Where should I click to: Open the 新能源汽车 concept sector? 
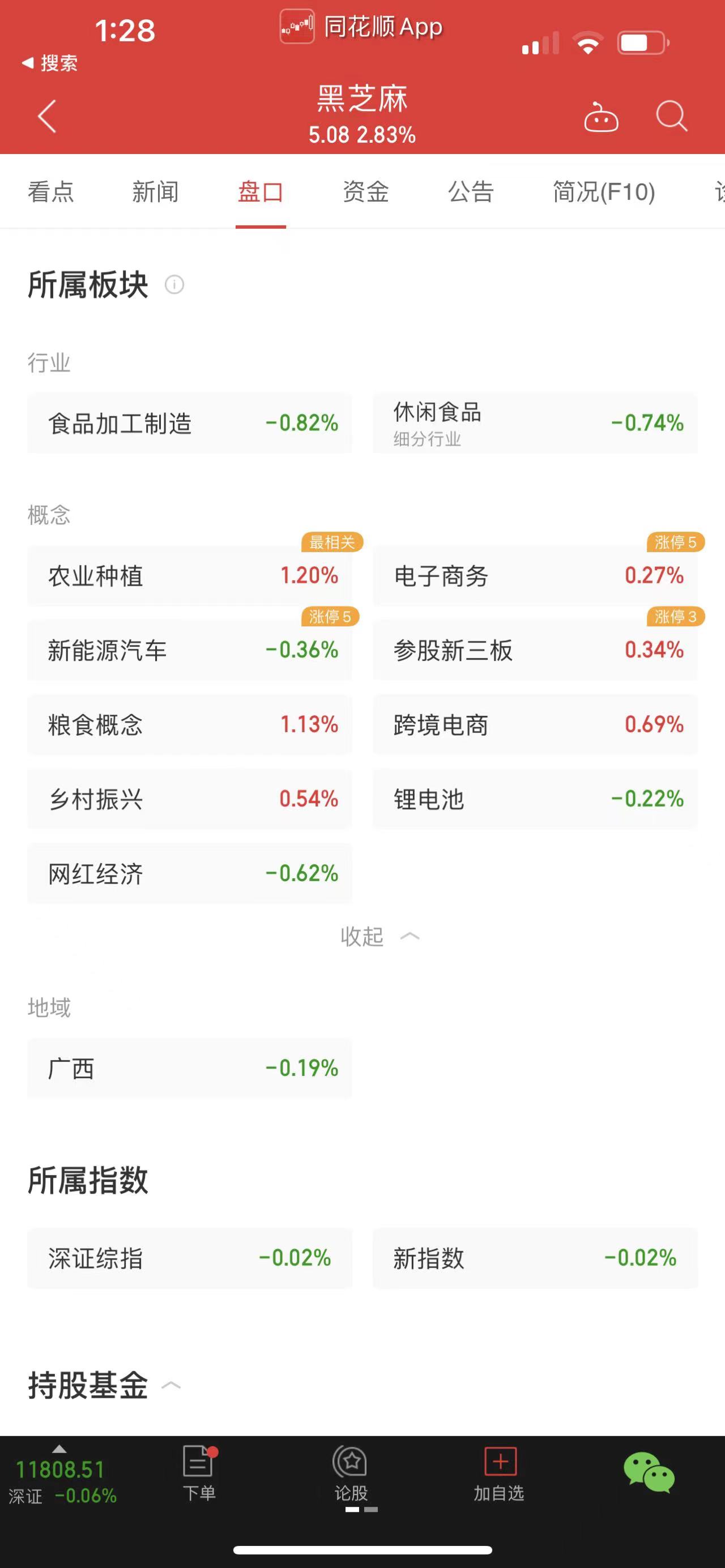(x=190, y=650)
